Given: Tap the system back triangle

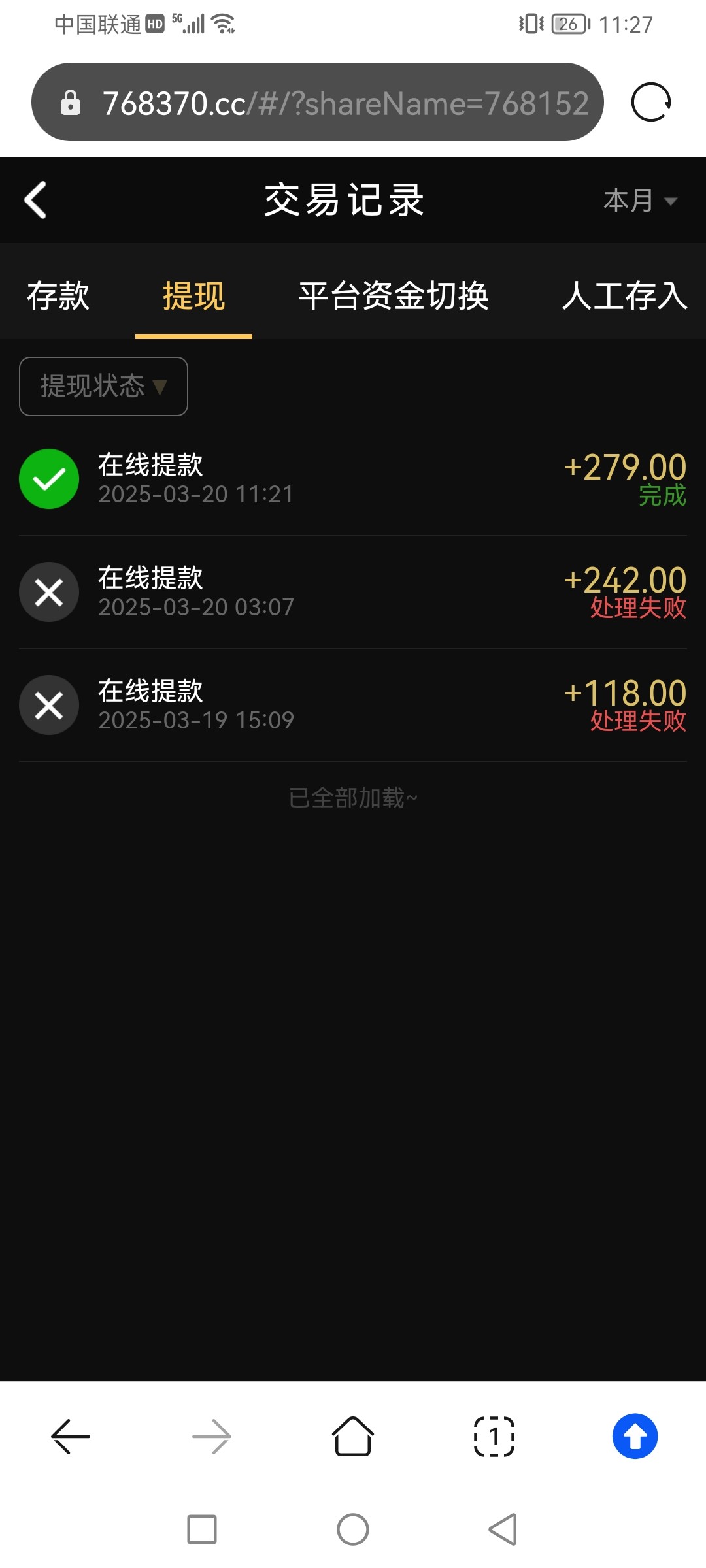Looking at the screenshot, I should (503, 1529).
